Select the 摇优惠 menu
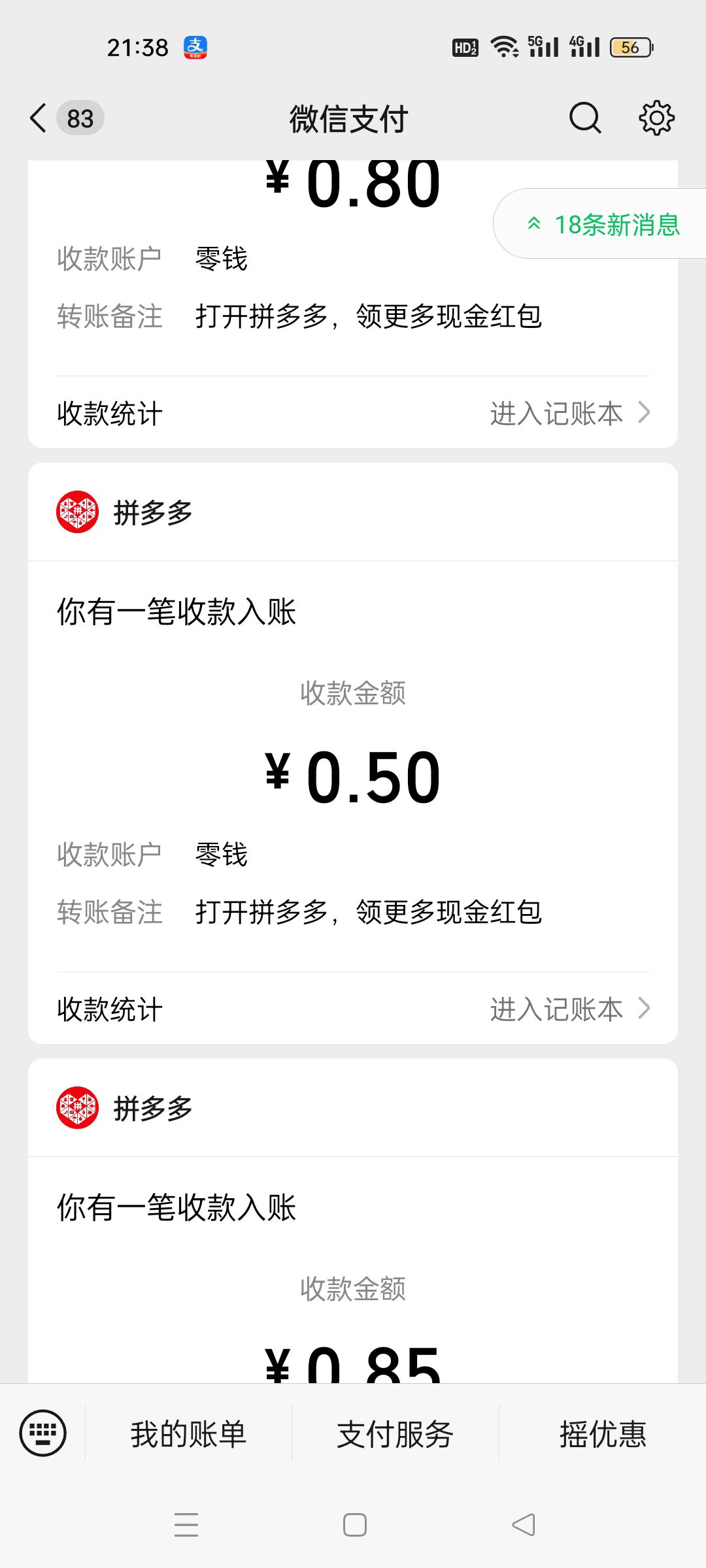This screenshot has width=706, height=1568. click(x=602, y=1433)
